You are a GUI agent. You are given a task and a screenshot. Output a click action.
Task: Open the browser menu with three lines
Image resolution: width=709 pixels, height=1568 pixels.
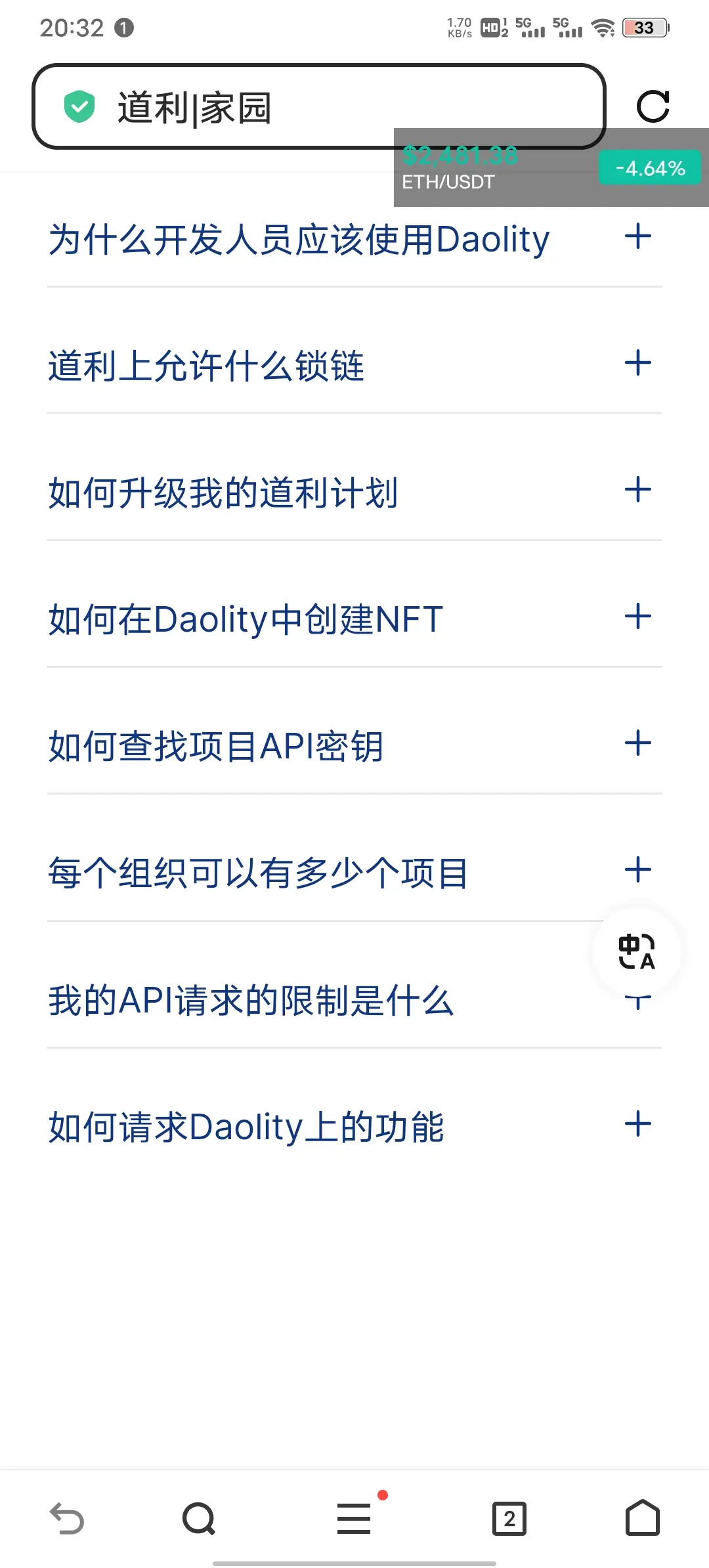click(x=354, y=1518)
